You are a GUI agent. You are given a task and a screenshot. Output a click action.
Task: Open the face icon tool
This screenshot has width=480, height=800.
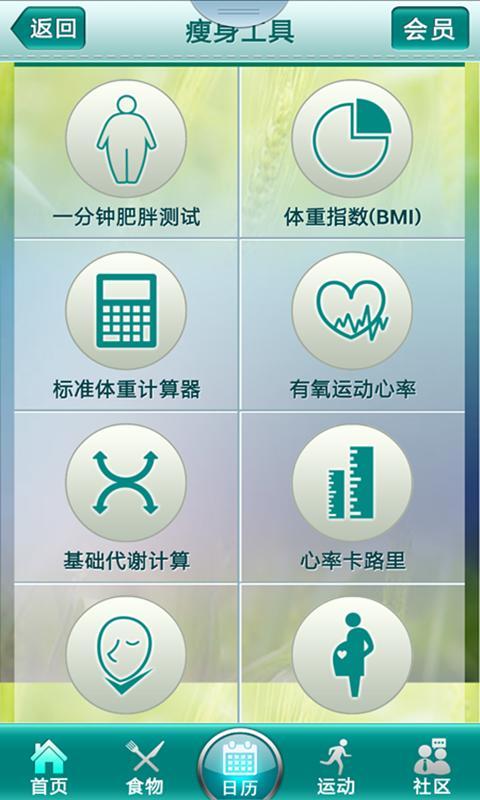(x=126, y=655)
